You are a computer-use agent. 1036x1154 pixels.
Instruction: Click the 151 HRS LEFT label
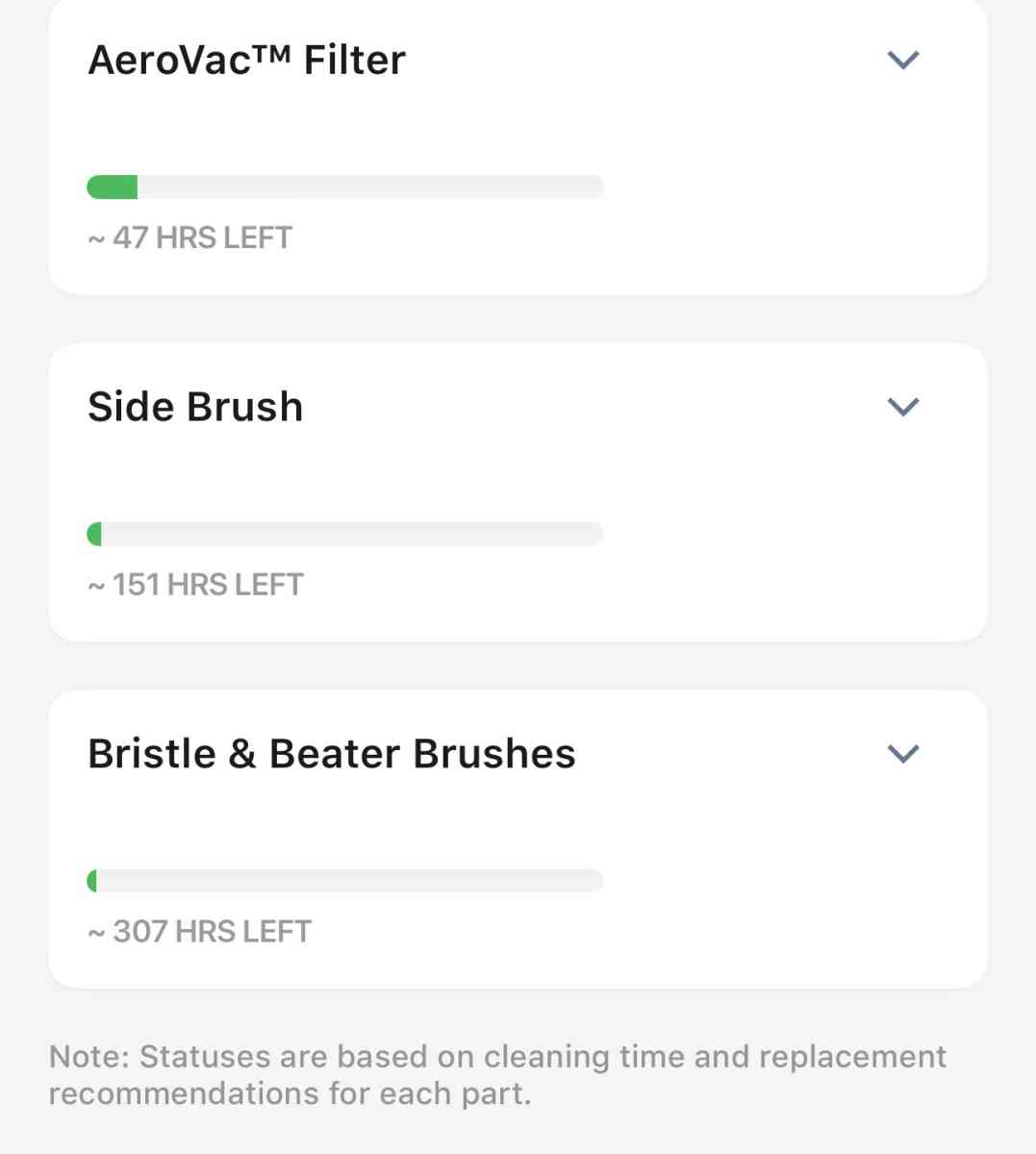195,584
